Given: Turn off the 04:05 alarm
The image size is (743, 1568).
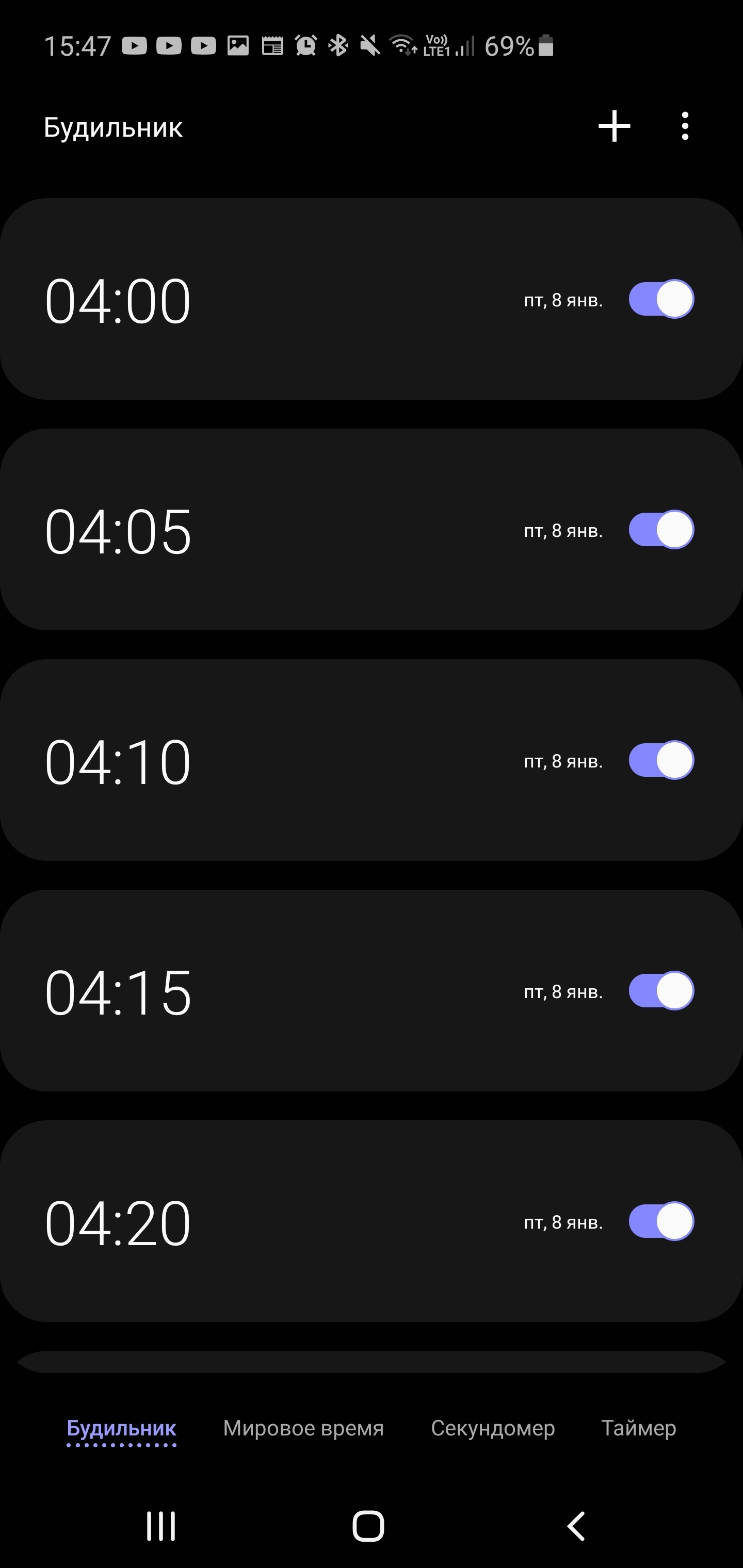Looking at the screenshot, I should (x=661, y=530).
